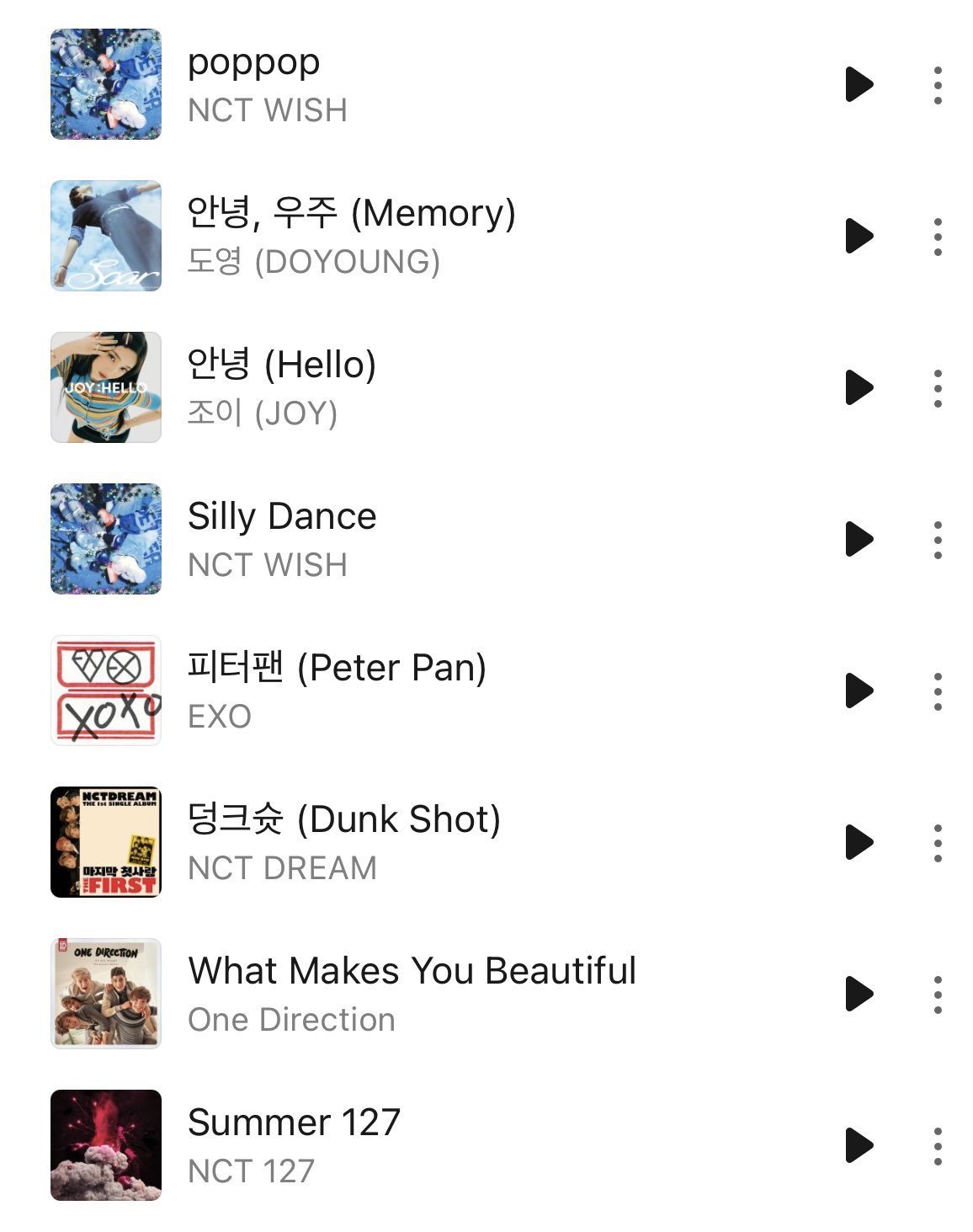973x1232 pixels.
Task: Play 피터팬 (Peter Pan) by EXO
Action: coord(859,691)
